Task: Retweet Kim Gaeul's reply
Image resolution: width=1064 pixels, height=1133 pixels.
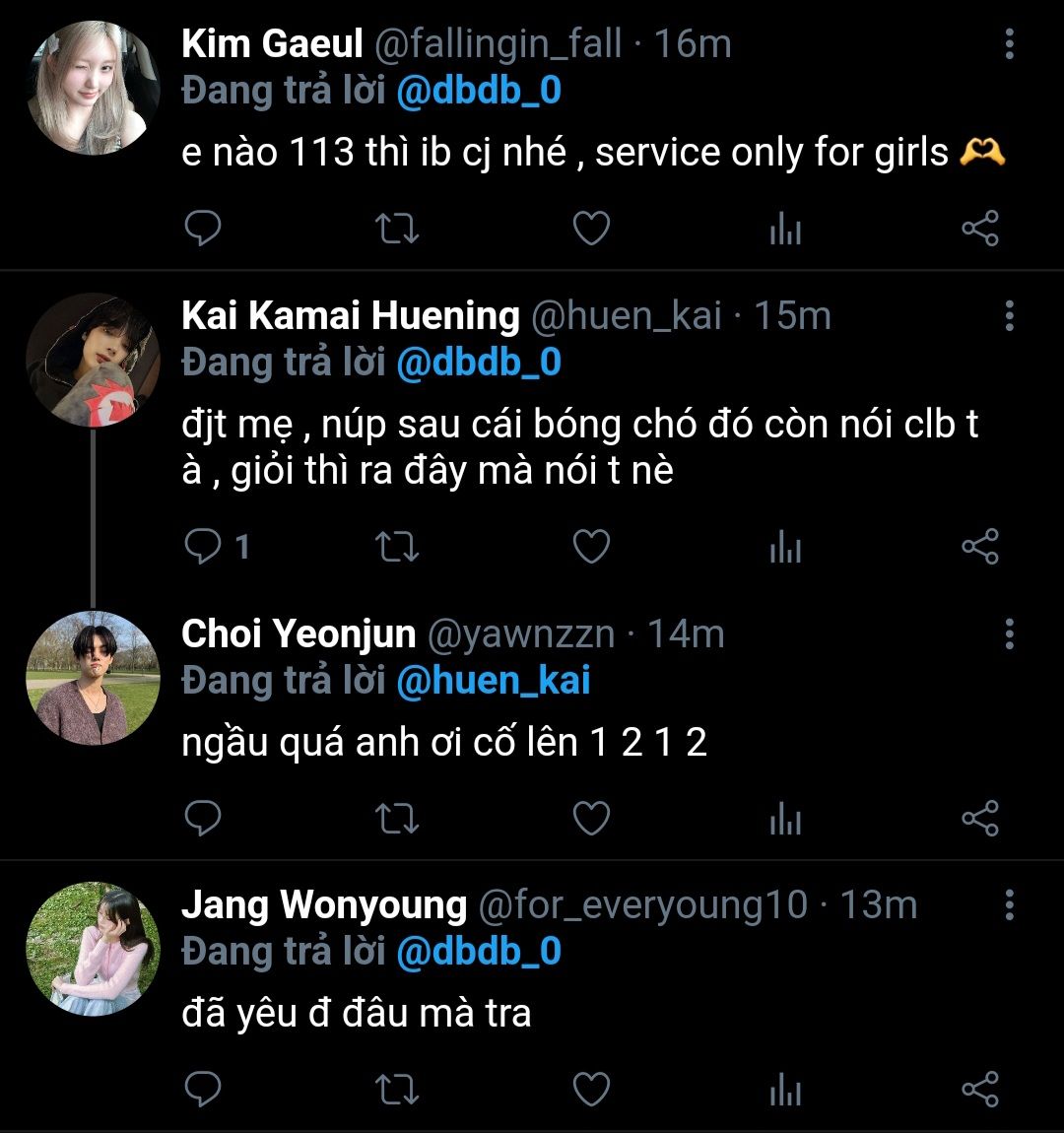Action: point(398,229)
